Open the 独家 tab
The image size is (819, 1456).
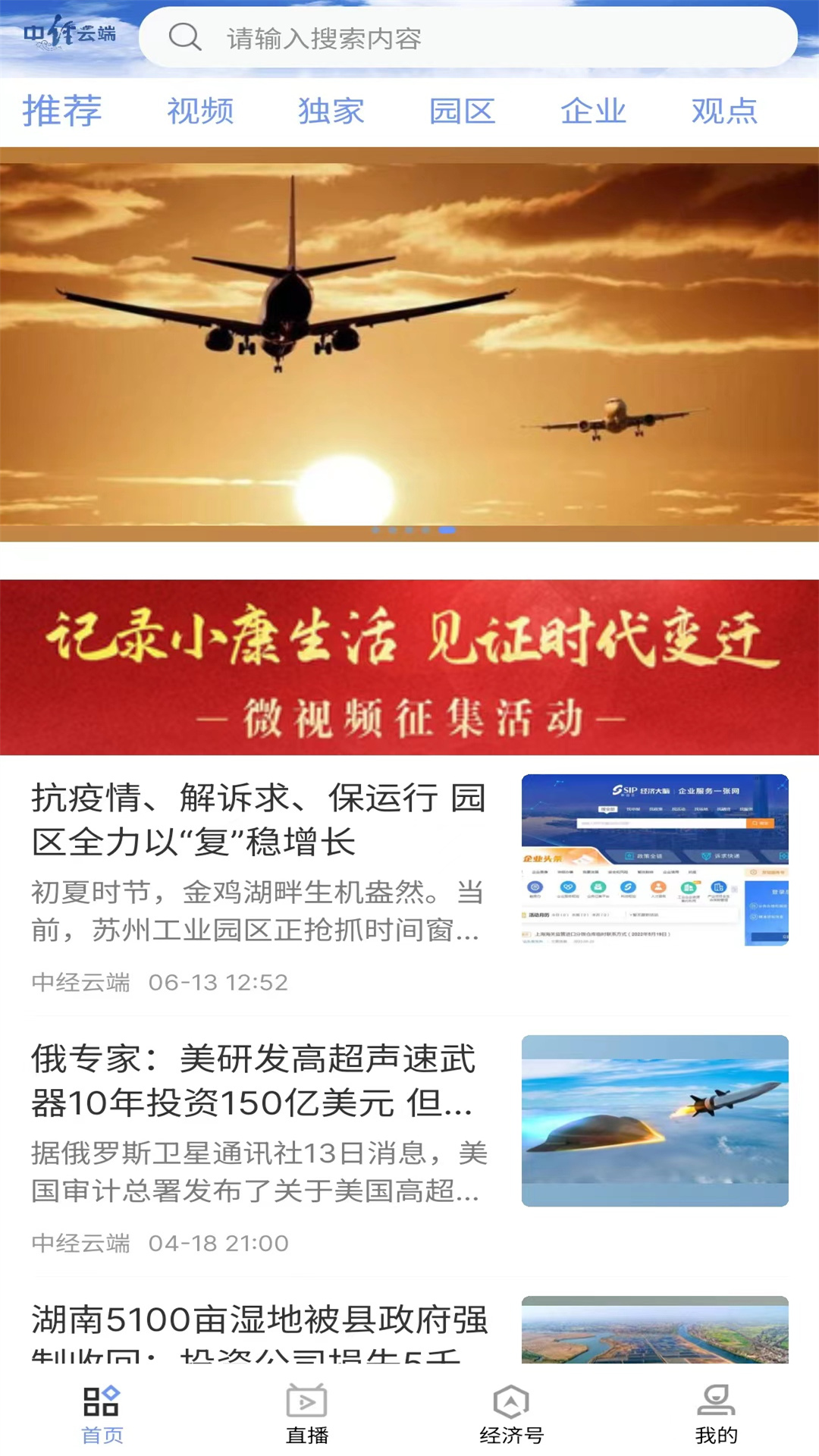pyautogui.click(x=331, y=111)
